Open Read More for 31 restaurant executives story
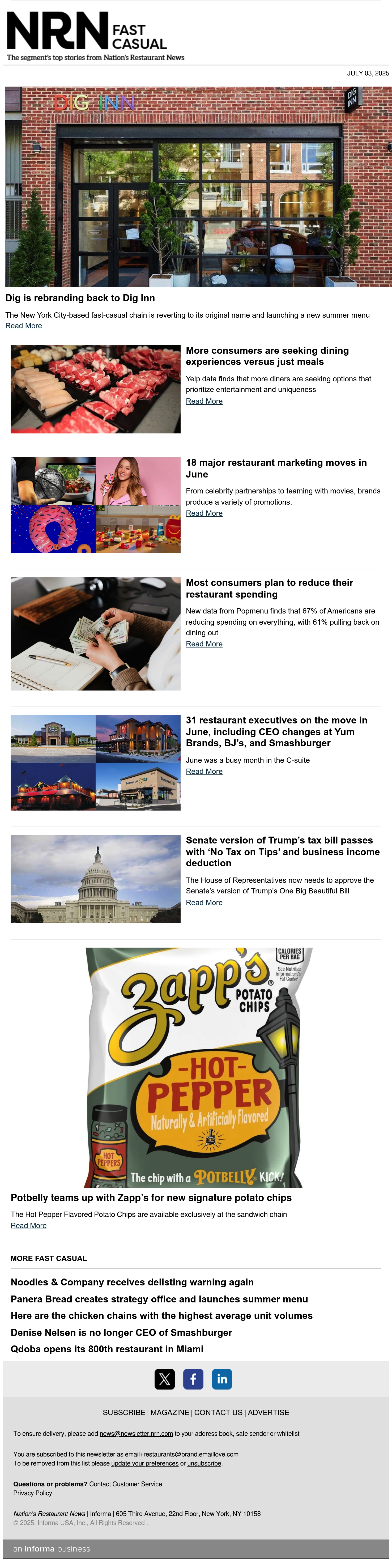Screen dimensions: 392x1568 pos(204,771)
